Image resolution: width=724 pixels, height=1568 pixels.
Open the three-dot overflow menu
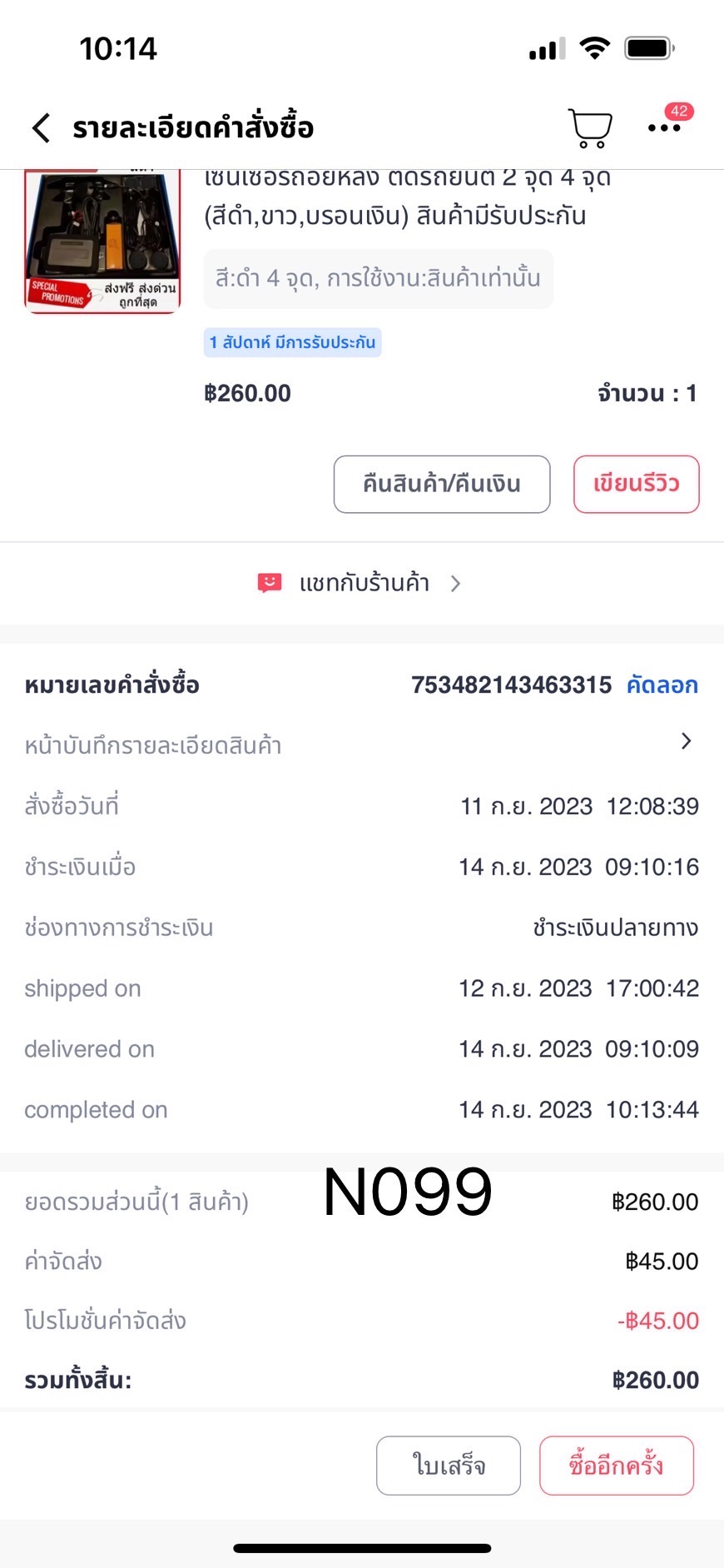coord(664,127)
